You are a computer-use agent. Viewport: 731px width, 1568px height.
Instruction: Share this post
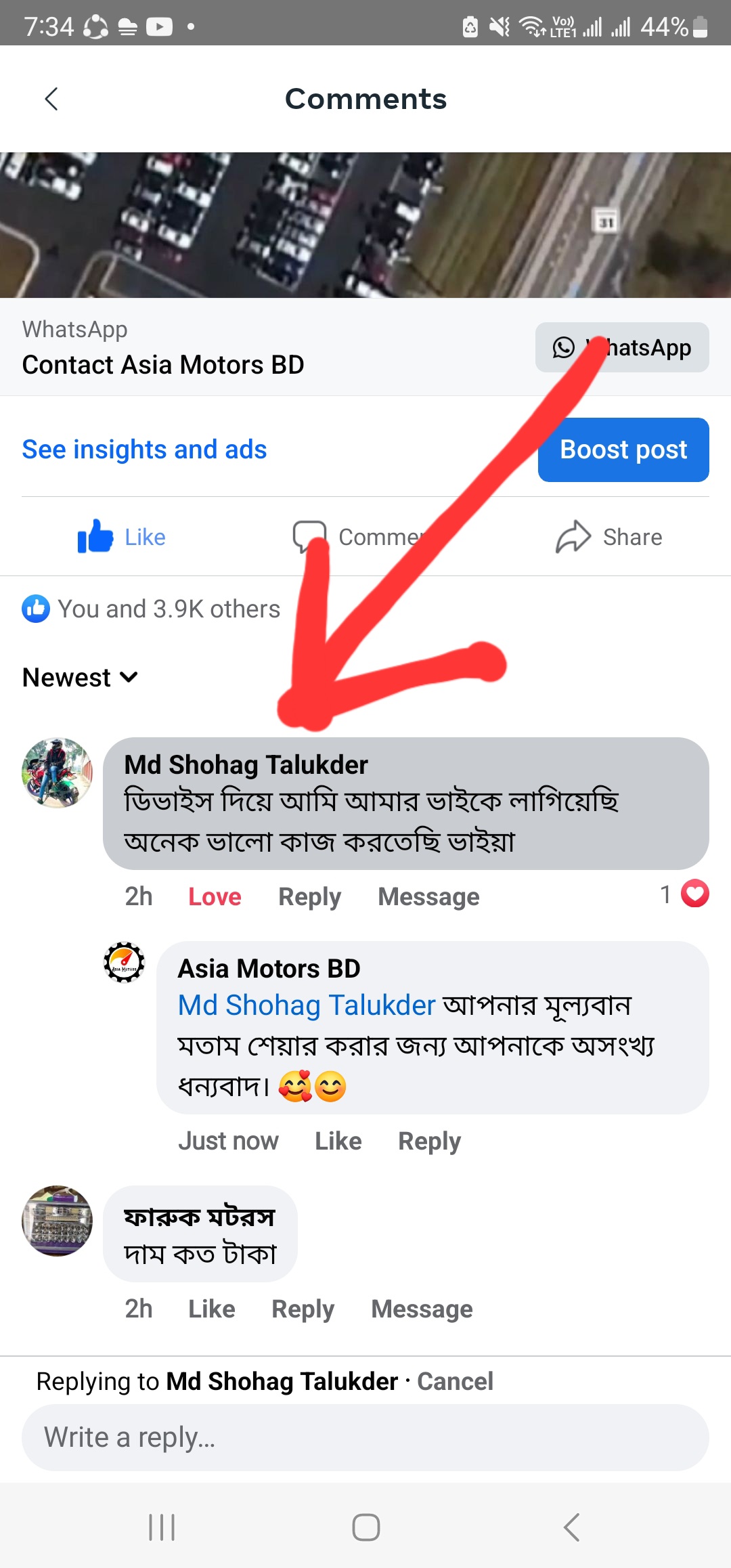[609, 537]
